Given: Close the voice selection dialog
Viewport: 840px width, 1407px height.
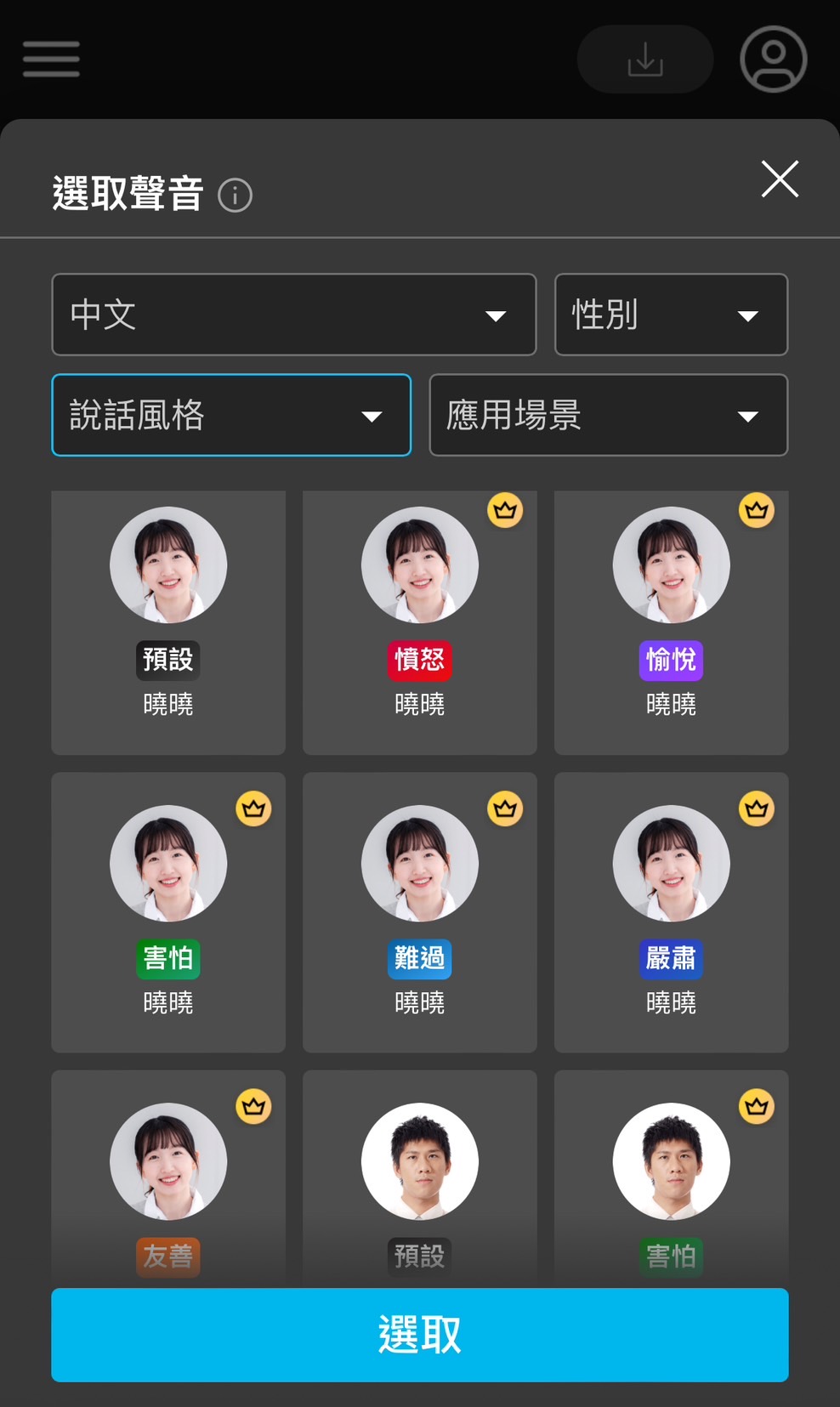Looking at the screenshot, I should [x=780, y=179].
